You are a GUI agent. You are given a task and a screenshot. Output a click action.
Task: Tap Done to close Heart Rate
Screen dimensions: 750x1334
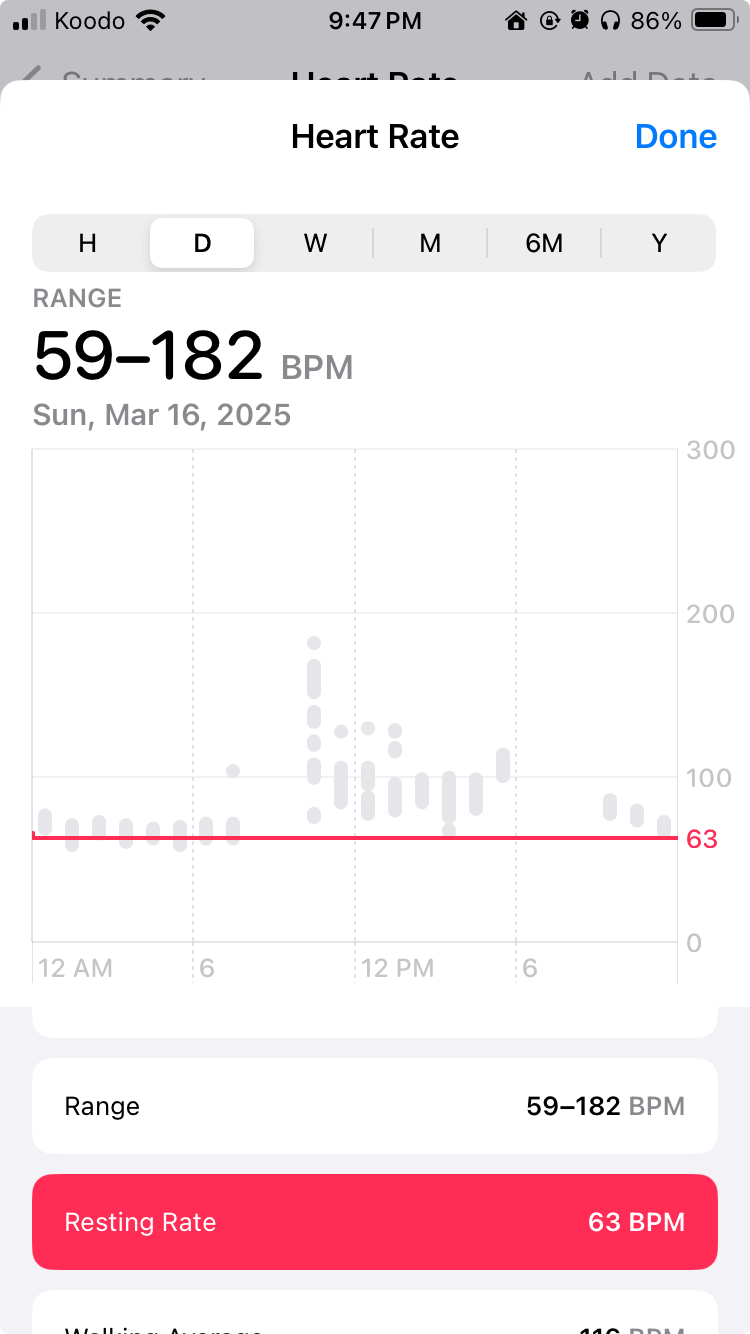(676, 137)
